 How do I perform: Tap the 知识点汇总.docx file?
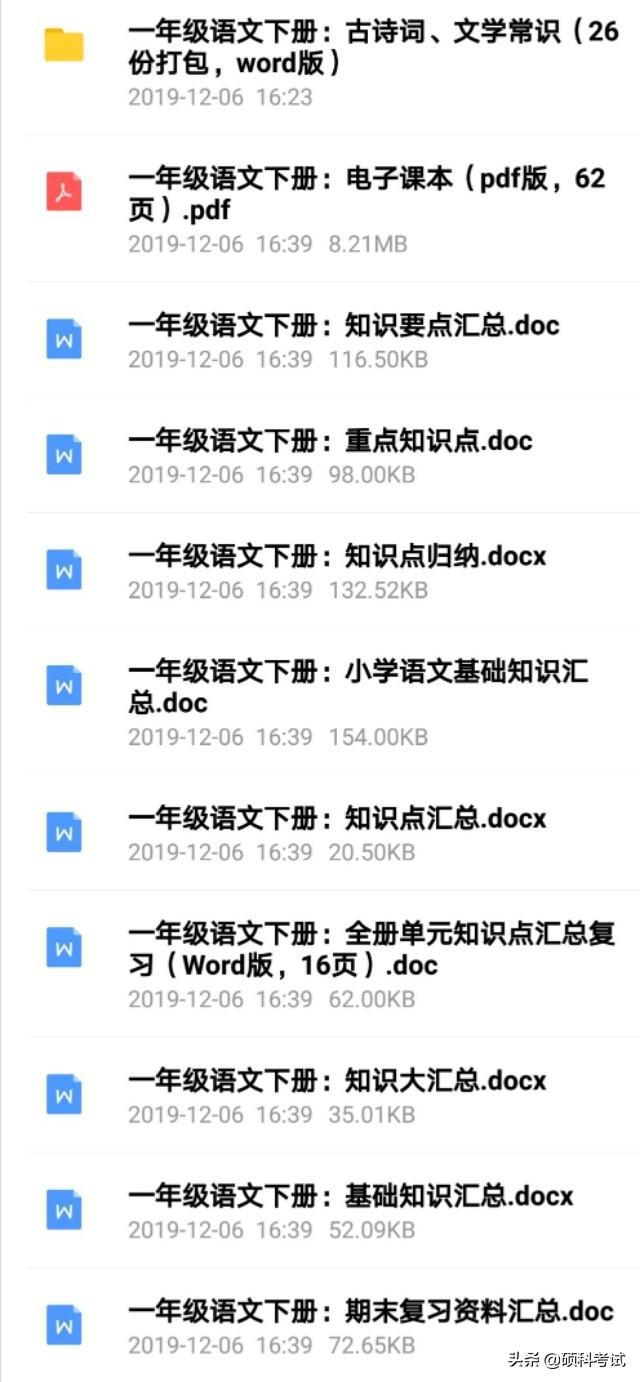click(337, 819)
